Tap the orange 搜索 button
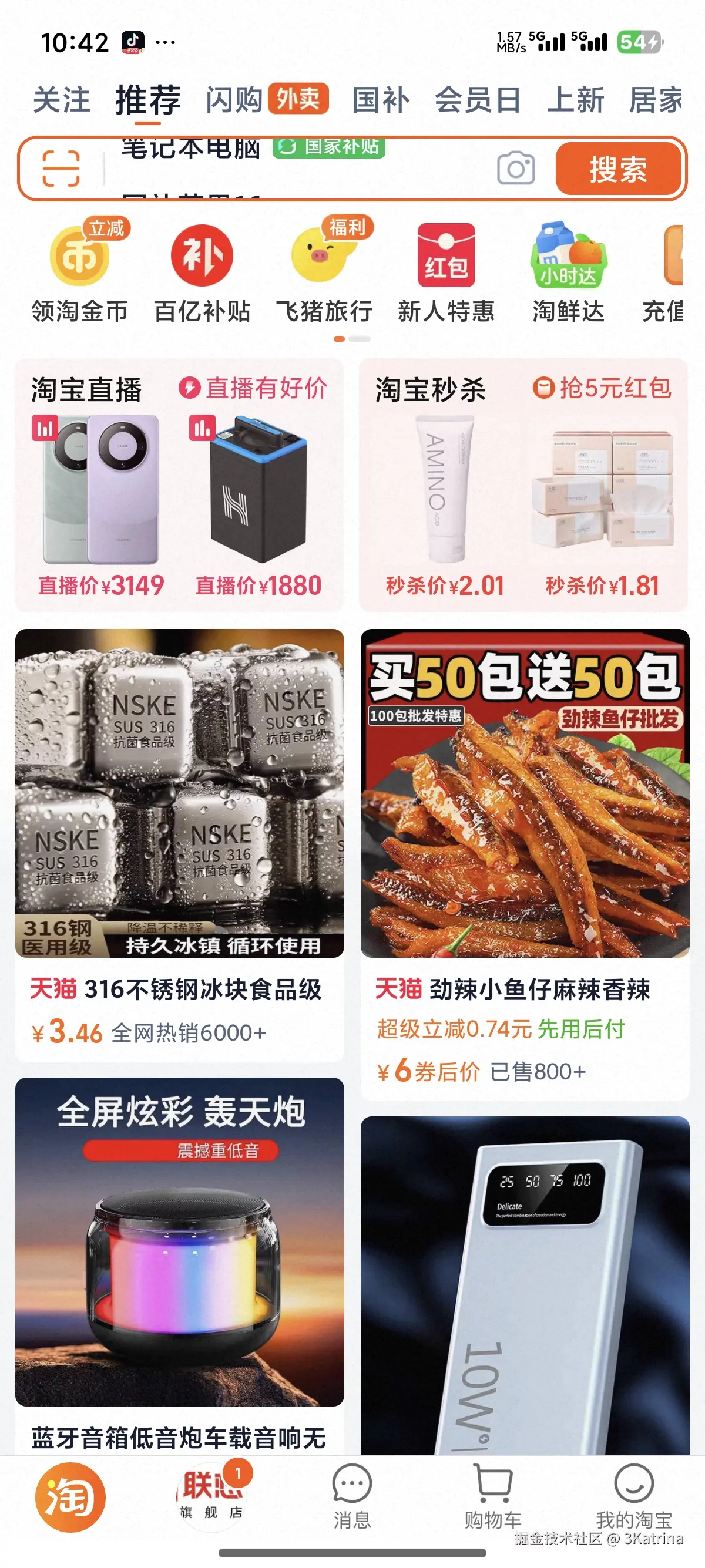Viewport: 705px width, 1568px height. (x=618, y=169)
